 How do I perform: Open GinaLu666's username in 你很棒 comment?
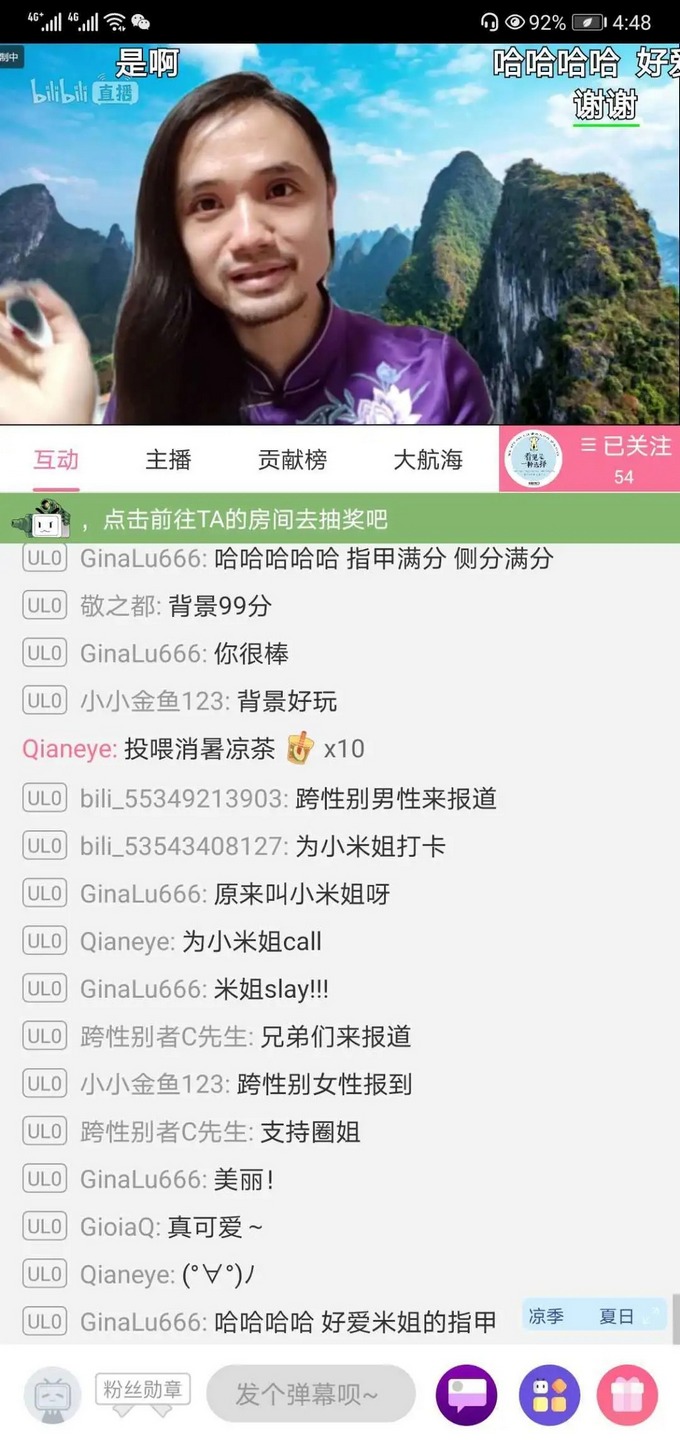point(142,654)
